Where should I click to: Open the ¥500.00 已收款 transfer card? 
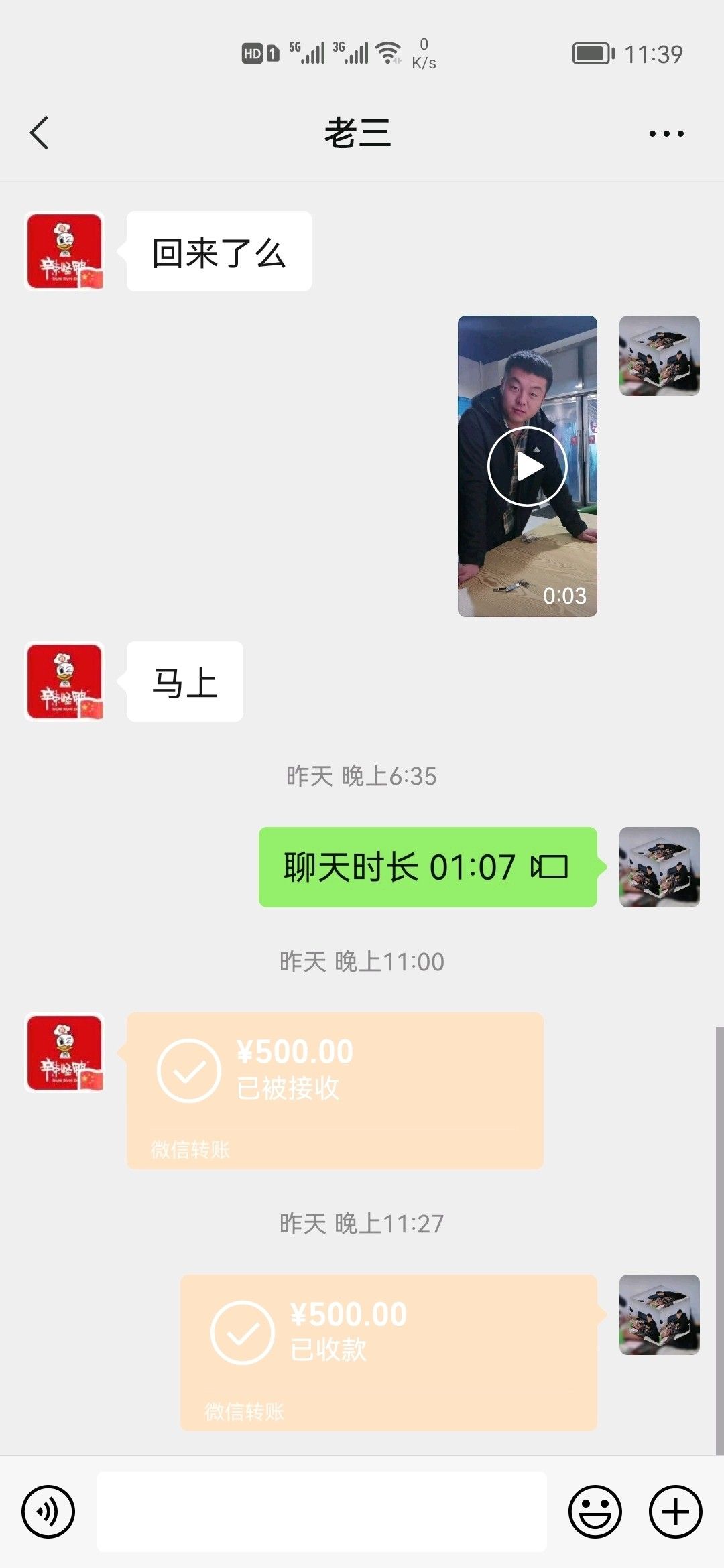[389, 1353]
